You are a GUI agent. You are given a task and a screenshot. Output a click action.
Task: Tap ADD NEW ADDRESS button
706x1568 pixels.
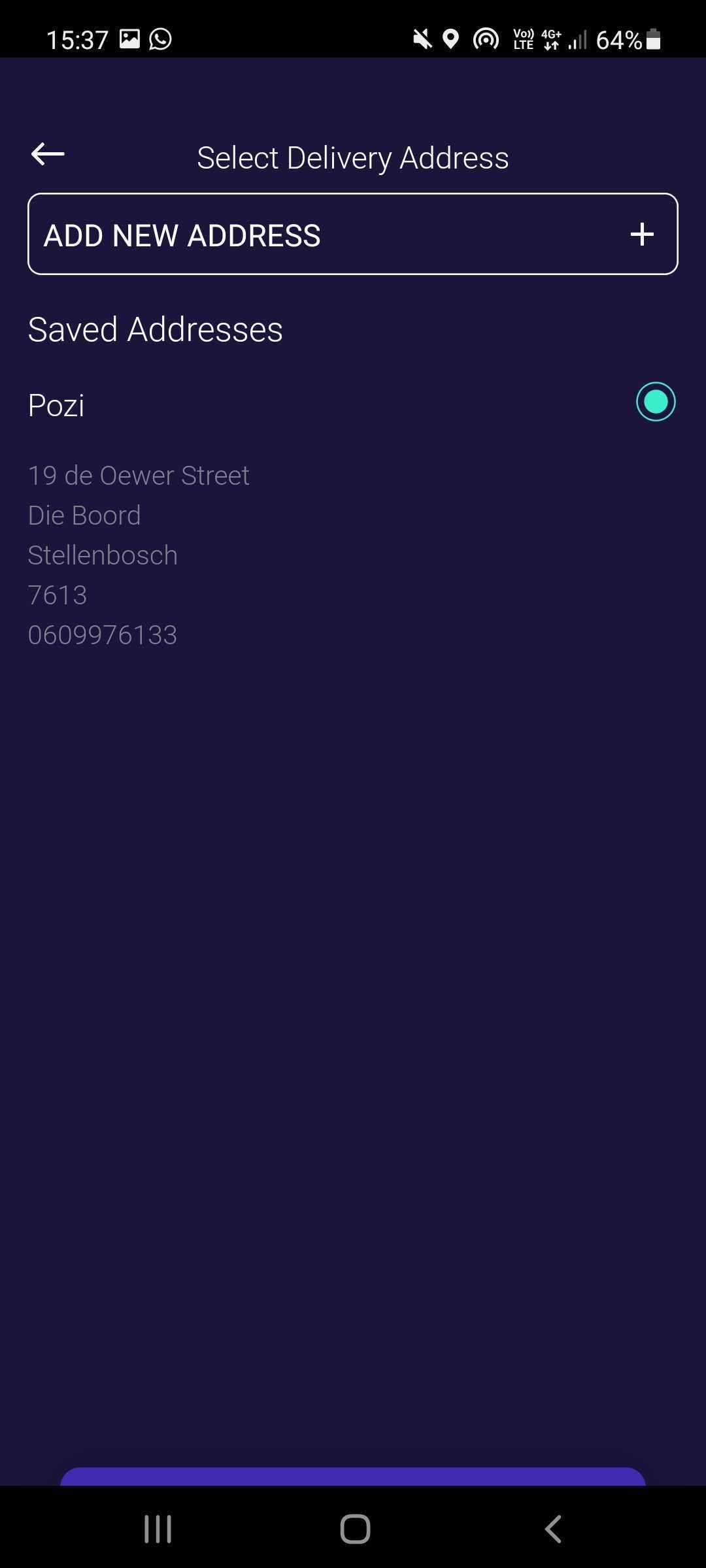pos(352,234)
